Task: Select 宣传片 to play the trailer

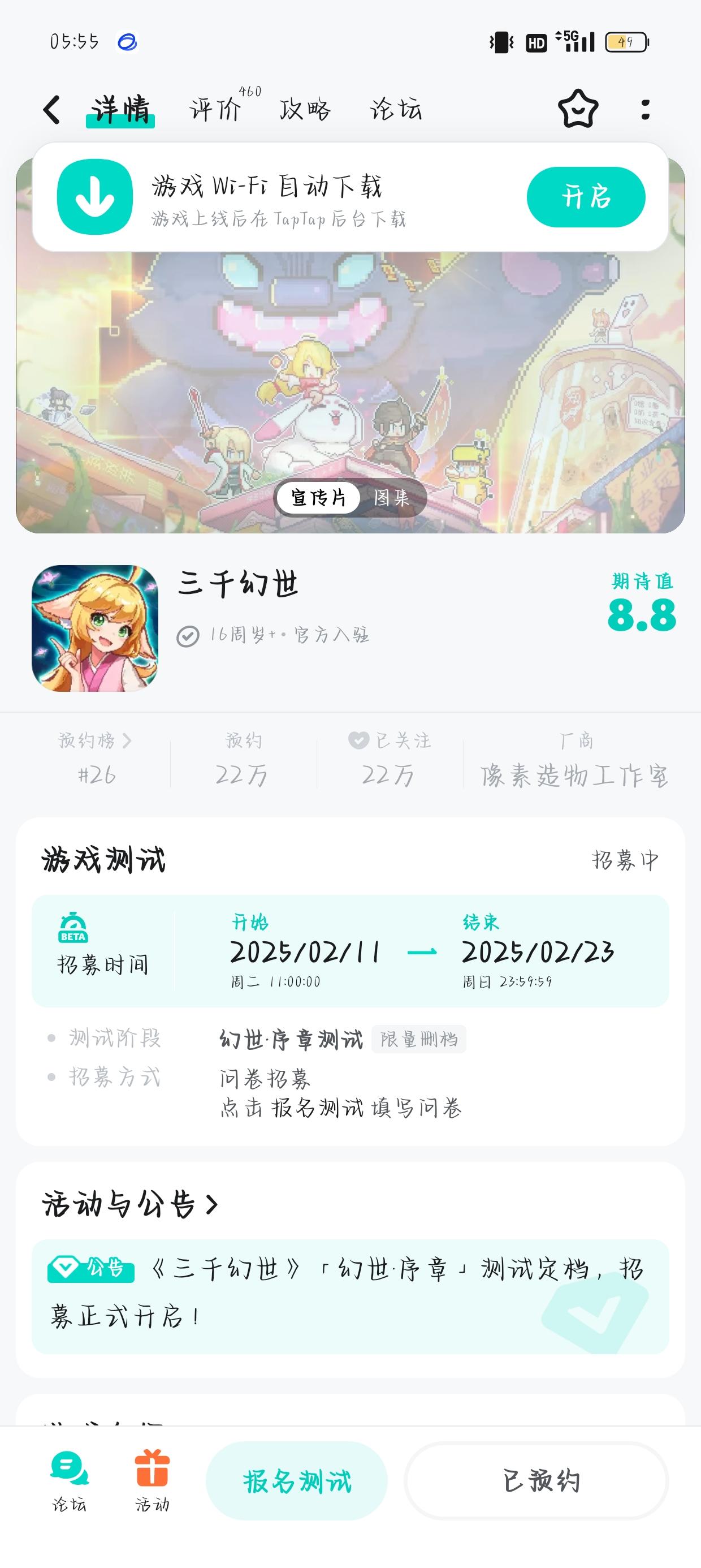Action: pos(319,498)
